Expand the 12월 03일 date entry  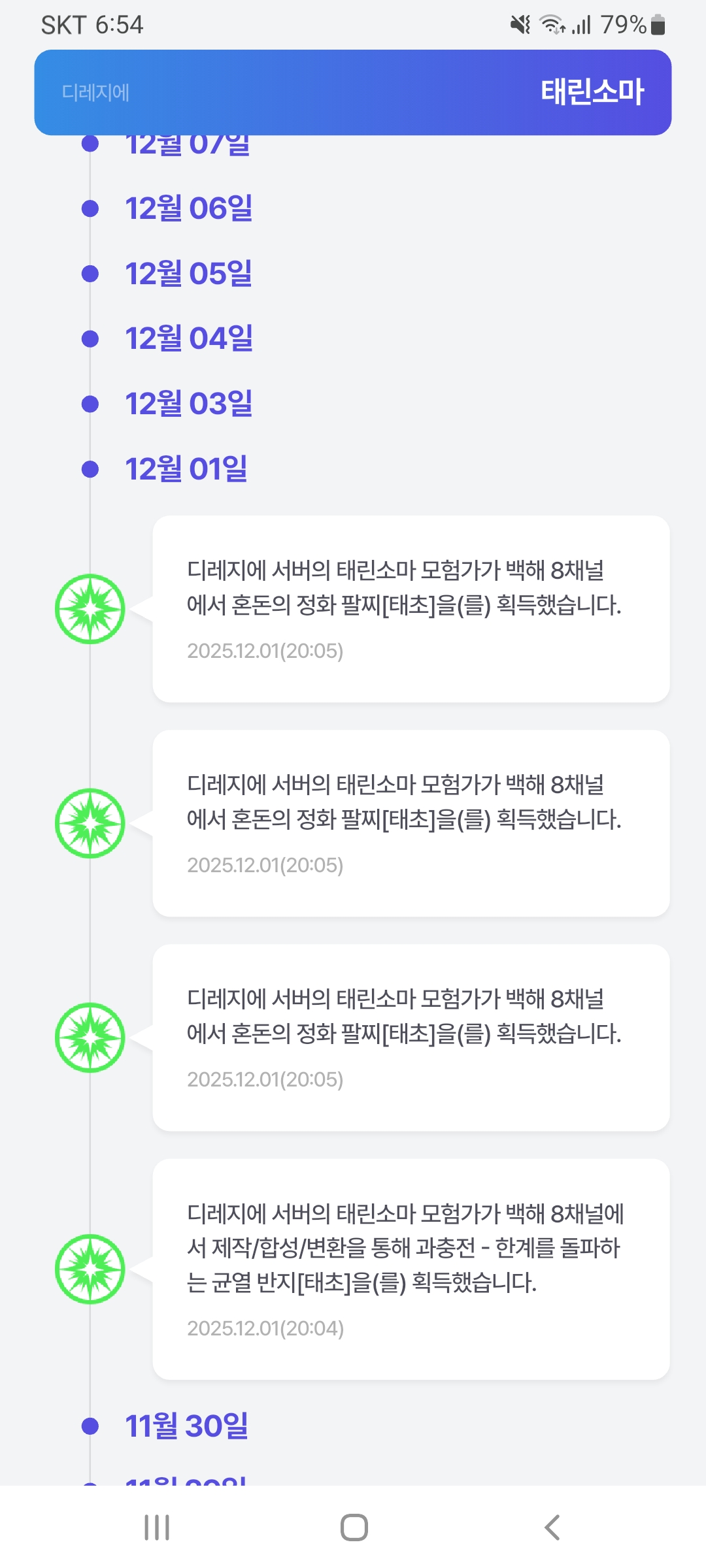click(188, 404)
